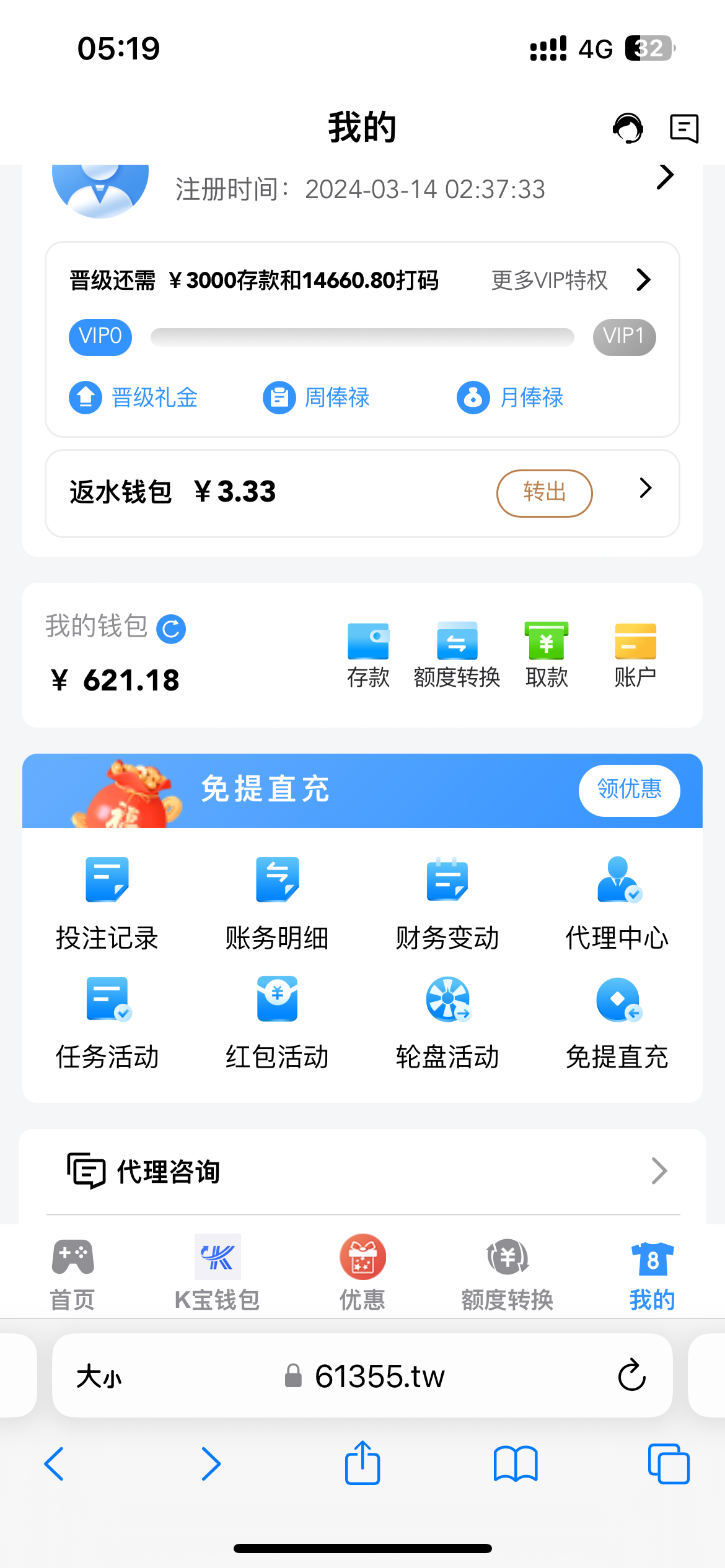
Task: Open customer service headset icon
Action: (628, 128)
